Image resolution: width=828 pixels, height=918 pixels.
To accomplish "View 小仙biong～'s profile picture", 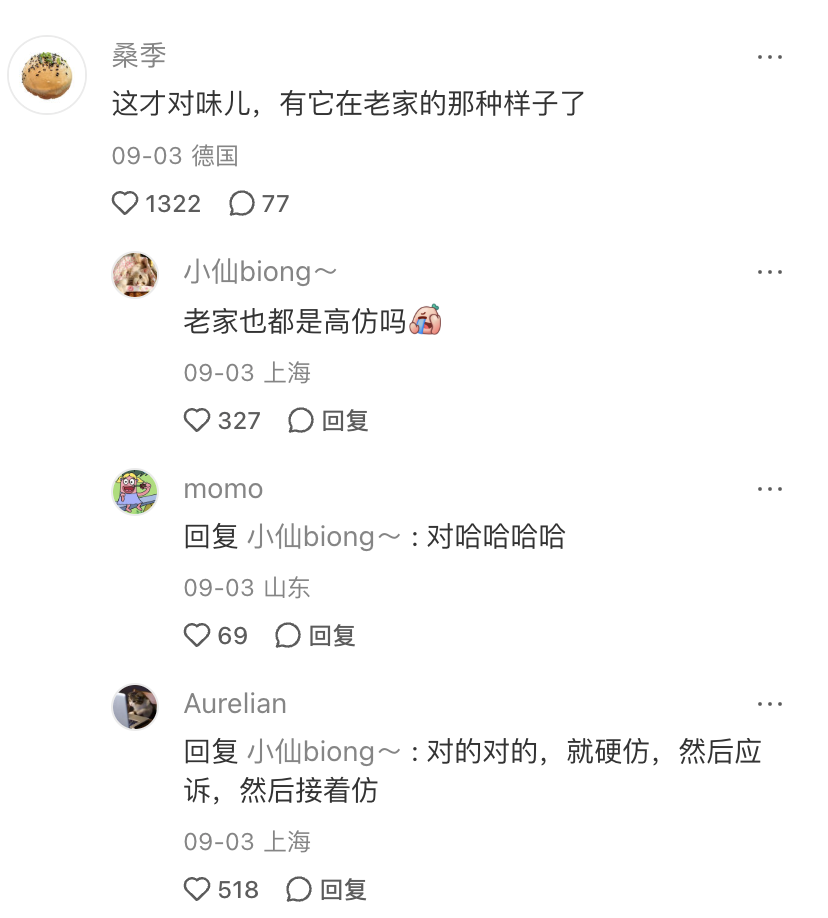I will [x=135, y=275].
